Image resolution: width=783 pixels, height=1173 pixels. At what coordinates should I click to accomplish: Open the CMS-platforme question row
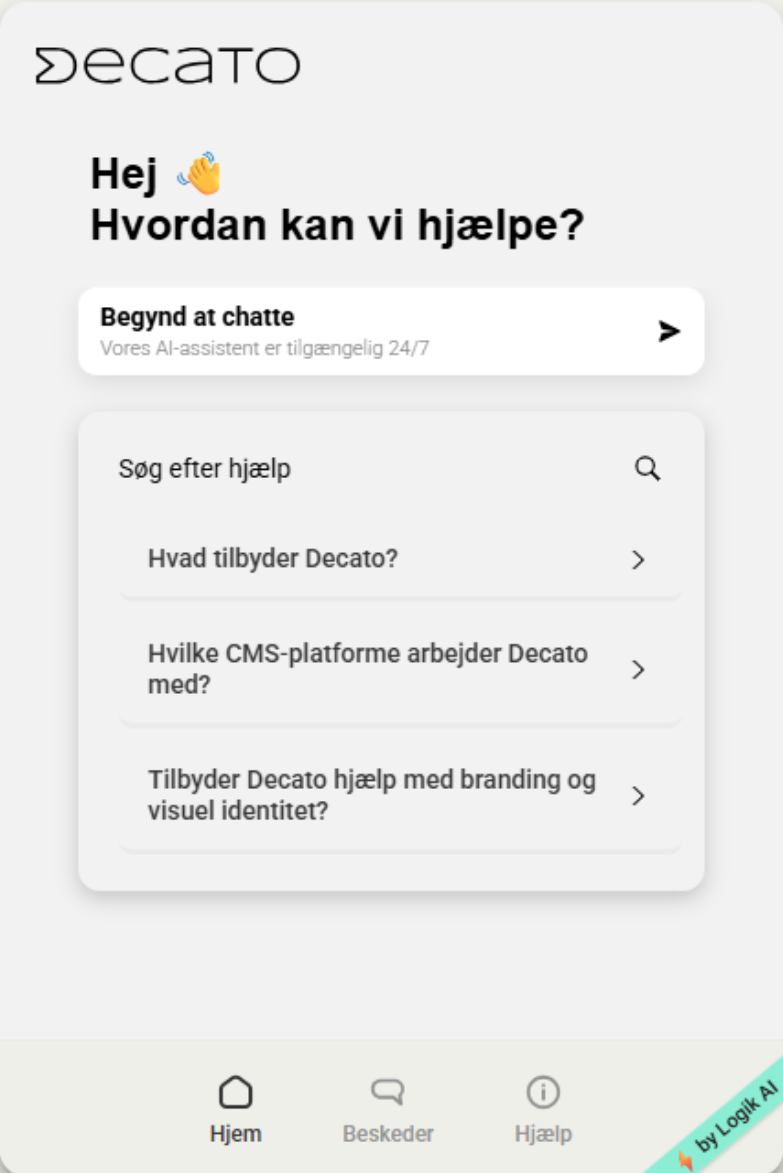(x=398, y=669)
